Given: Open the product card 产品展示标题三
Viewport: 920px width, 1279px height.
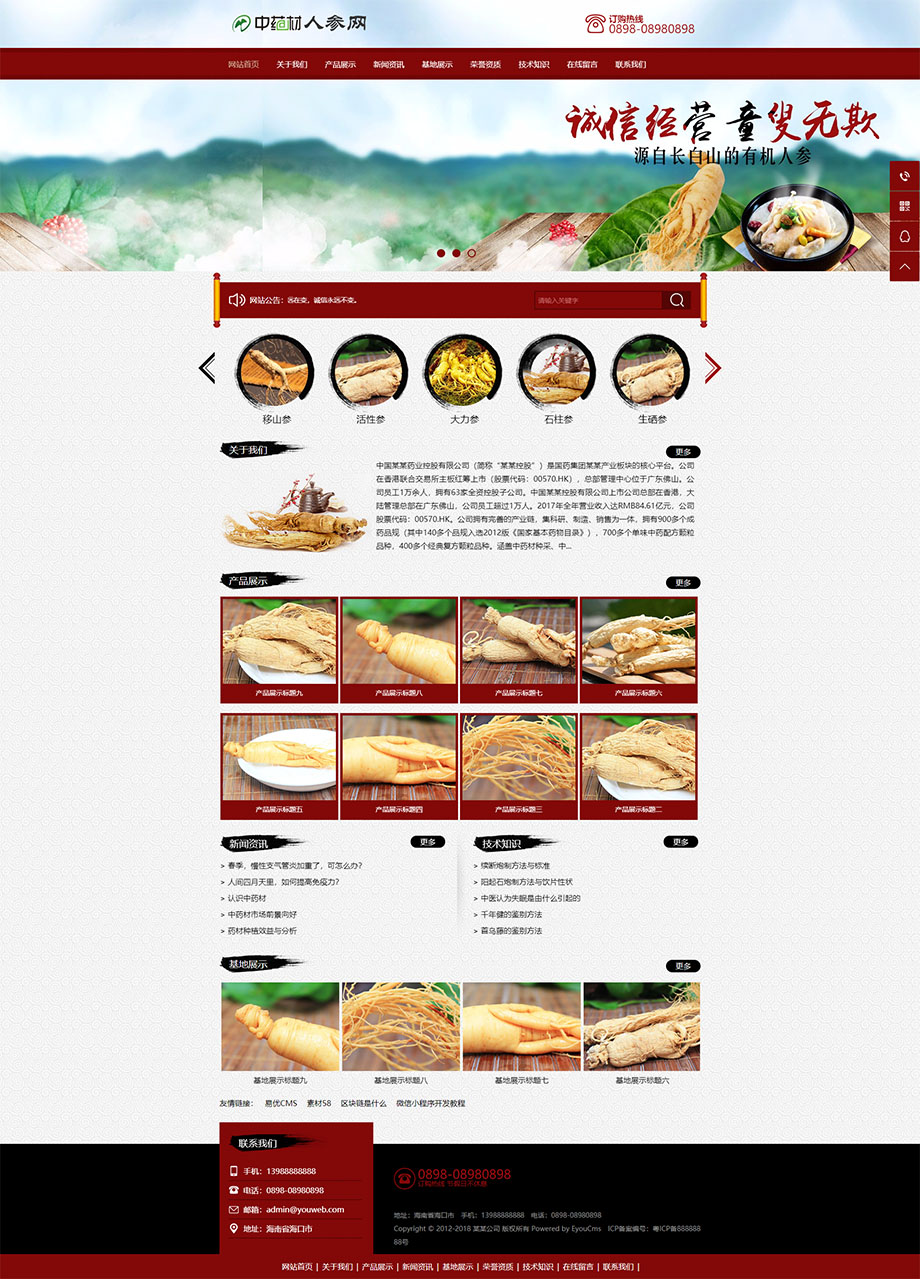Looking at the screenshot, I should click(519, 765).
